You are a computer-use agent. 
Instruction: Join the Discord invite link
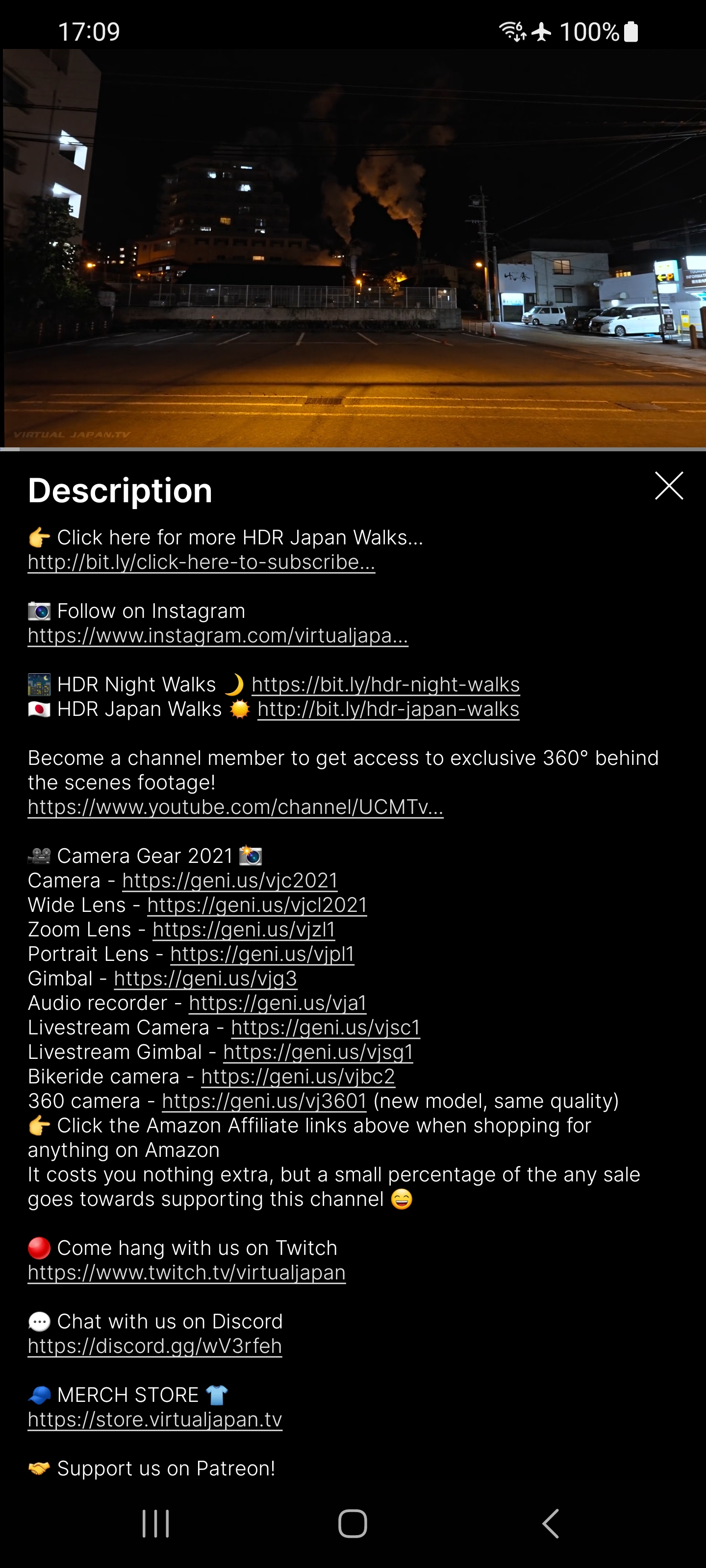click(155, 1346)
